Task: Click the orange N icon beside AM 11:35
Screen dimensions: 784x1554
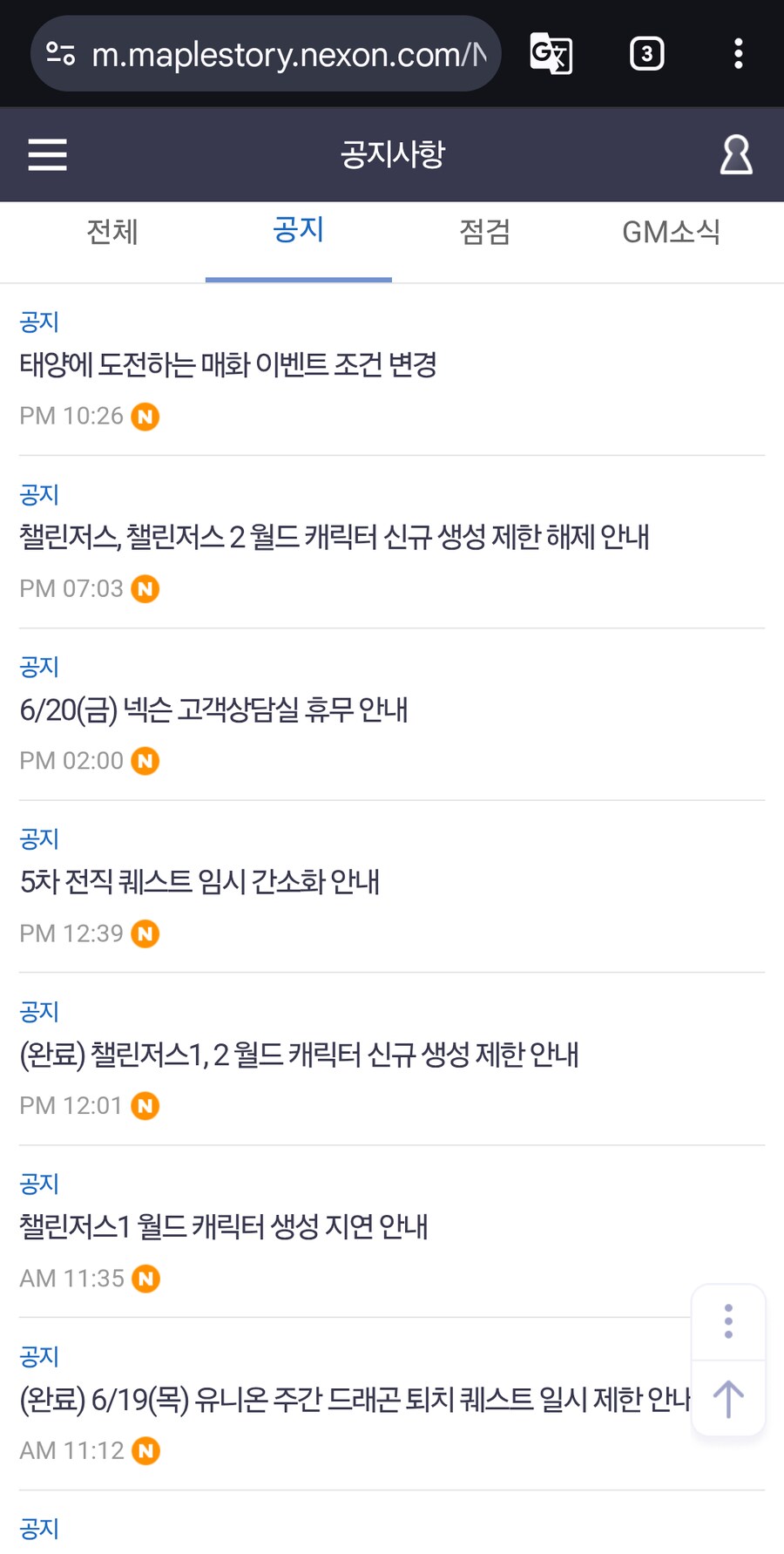Action: click(x=145, y=1279)
